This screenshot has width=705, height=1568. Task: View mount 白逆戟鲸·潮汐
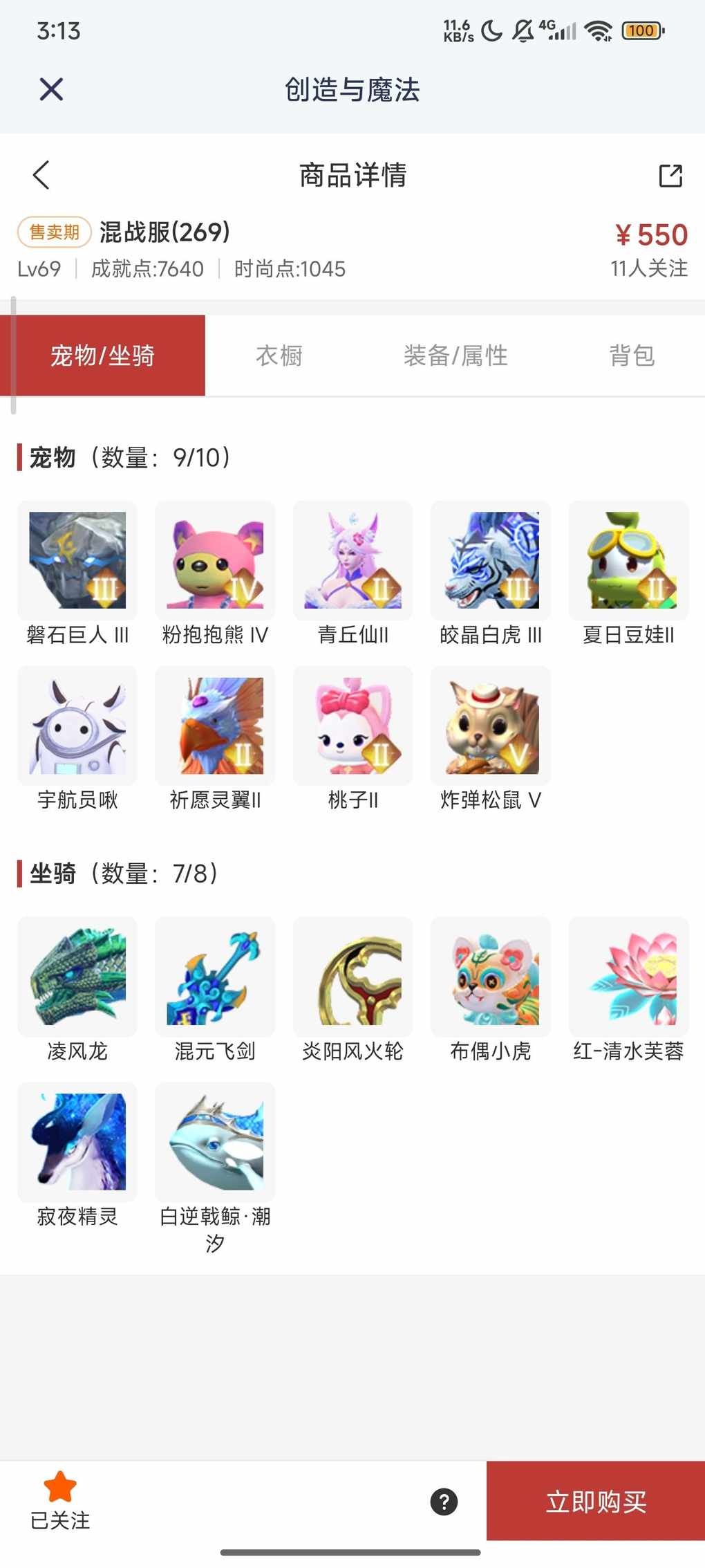[x=215, y=1142]
